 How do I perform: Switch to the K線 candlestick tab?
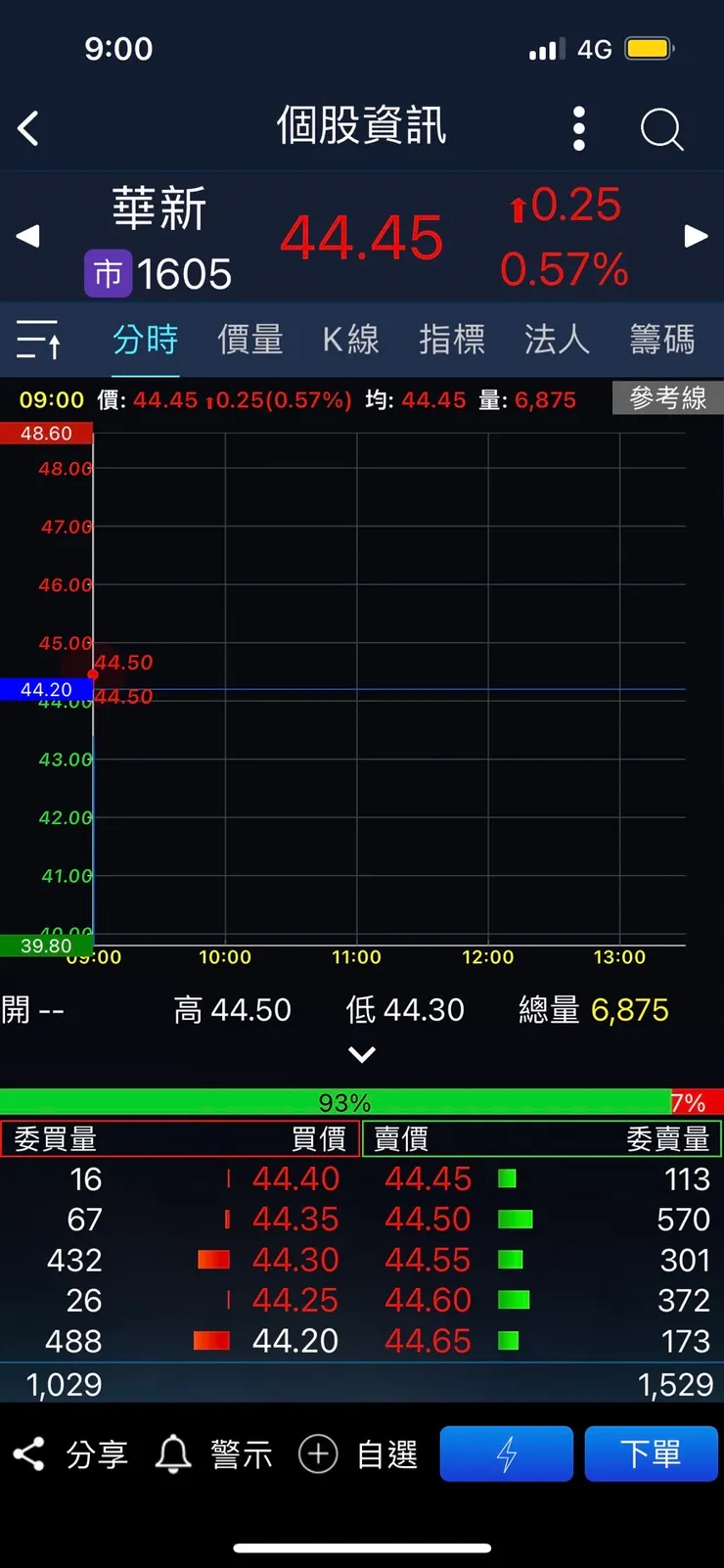pos(348,339)
